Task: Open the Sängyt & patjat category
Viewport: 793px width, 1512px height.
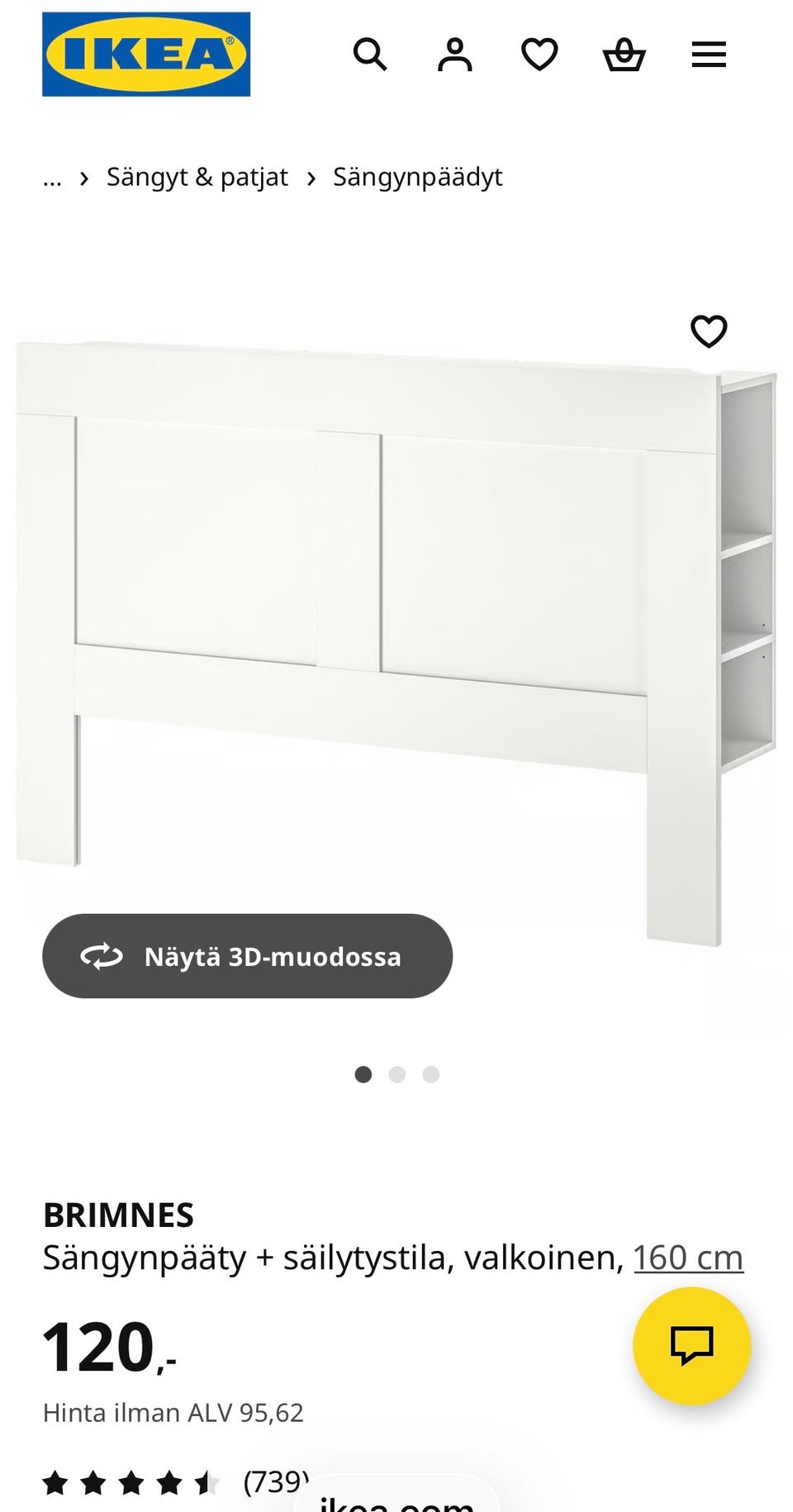Action: (196, 177)
